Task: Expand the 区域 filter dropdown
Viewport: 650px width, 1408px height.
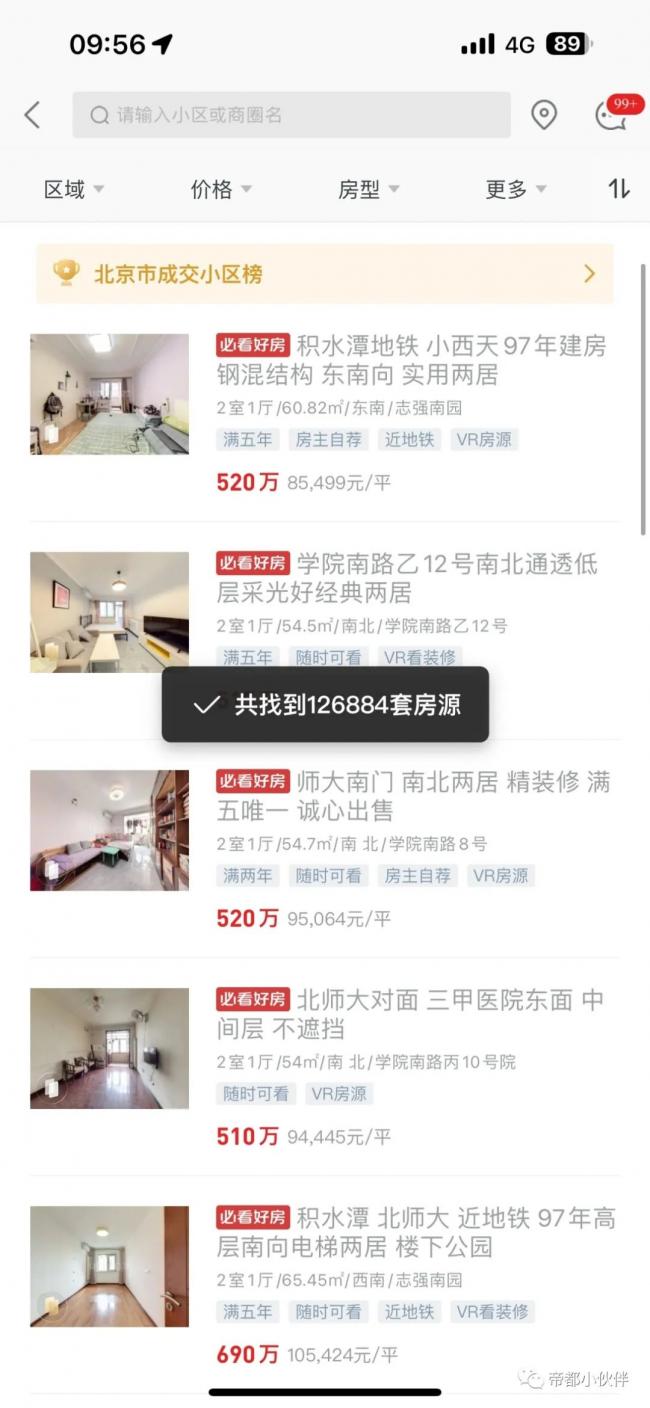Action: [74, 189]
